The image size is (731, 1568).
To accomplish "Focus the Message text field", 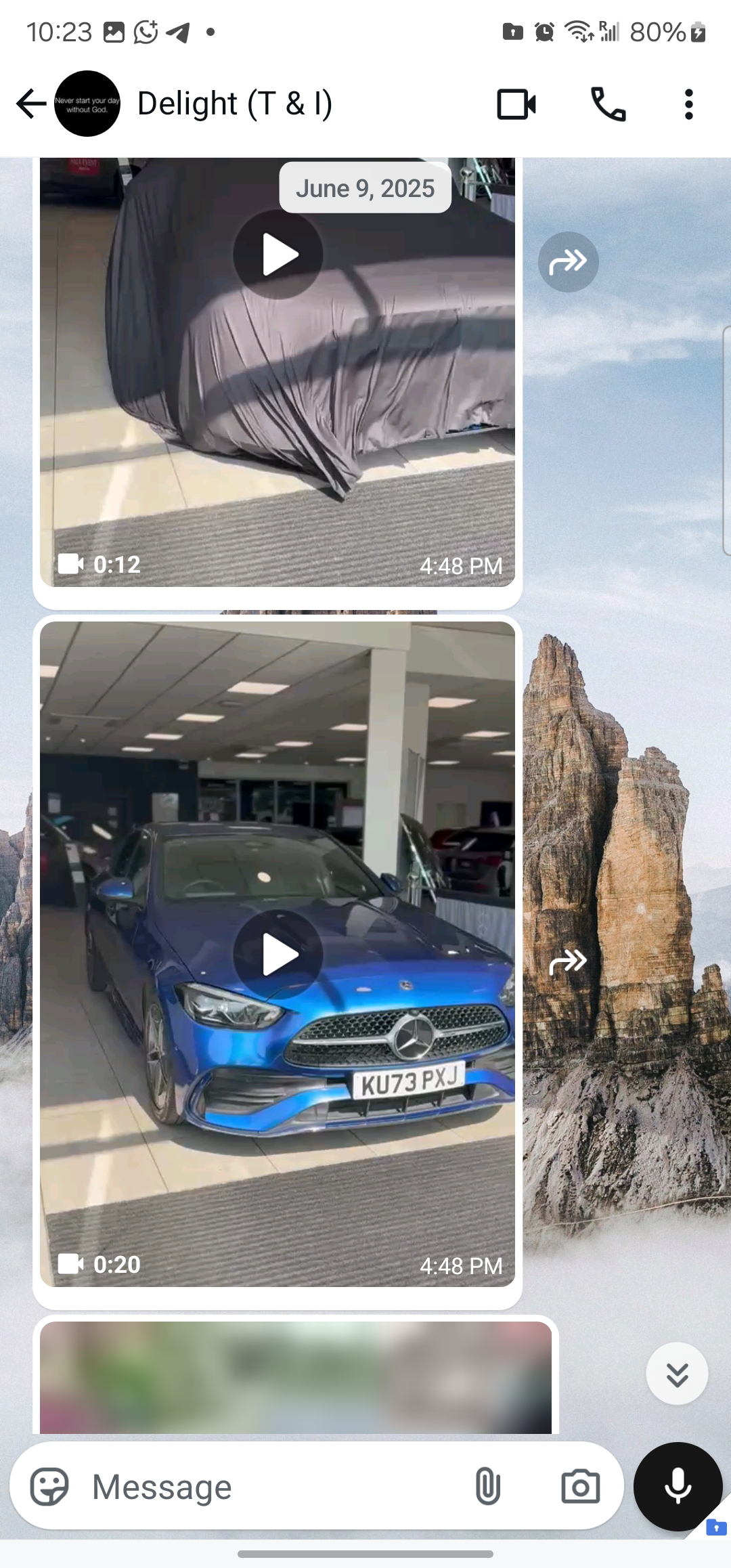I will (x=271, y=1487).
